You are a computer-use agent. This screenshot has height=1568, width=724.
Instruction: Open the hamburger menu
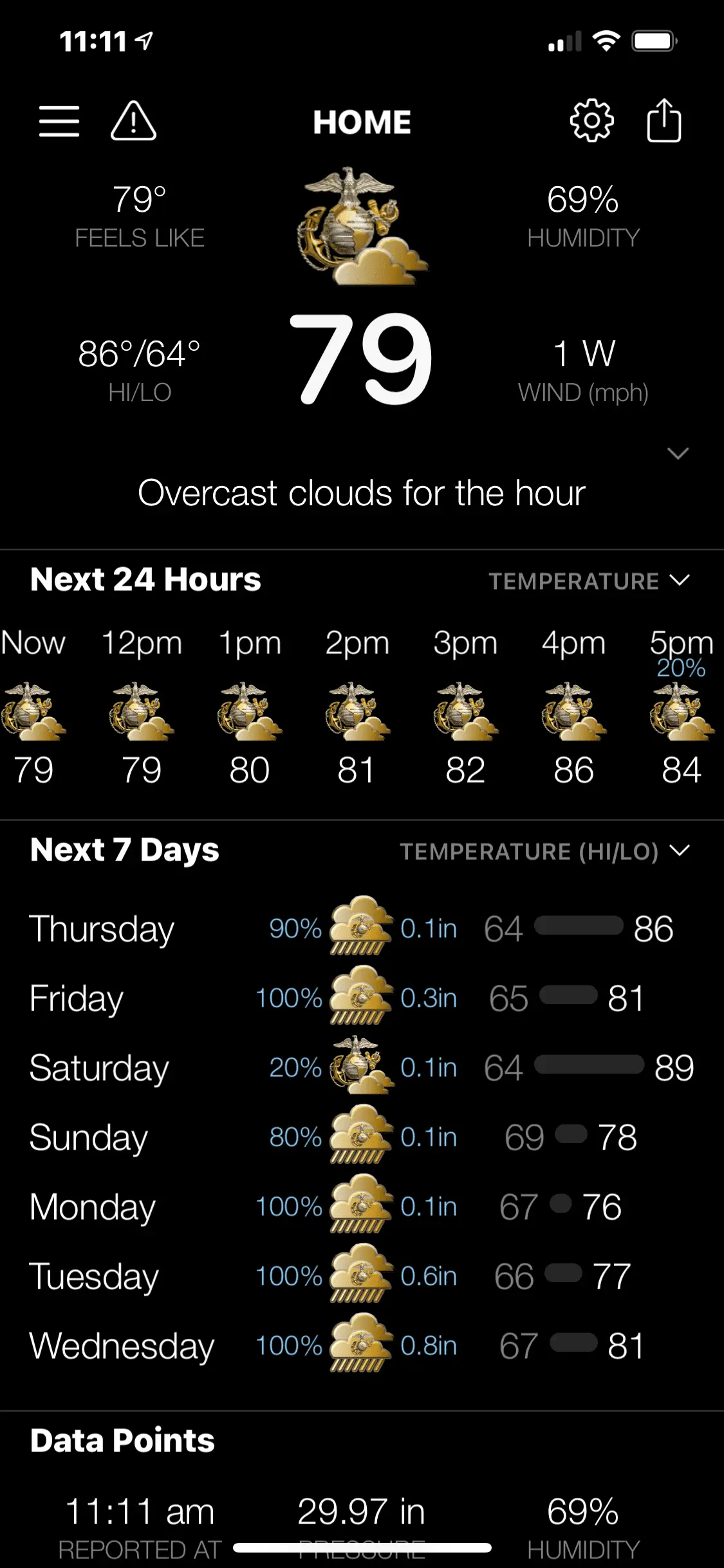(59, 122)
